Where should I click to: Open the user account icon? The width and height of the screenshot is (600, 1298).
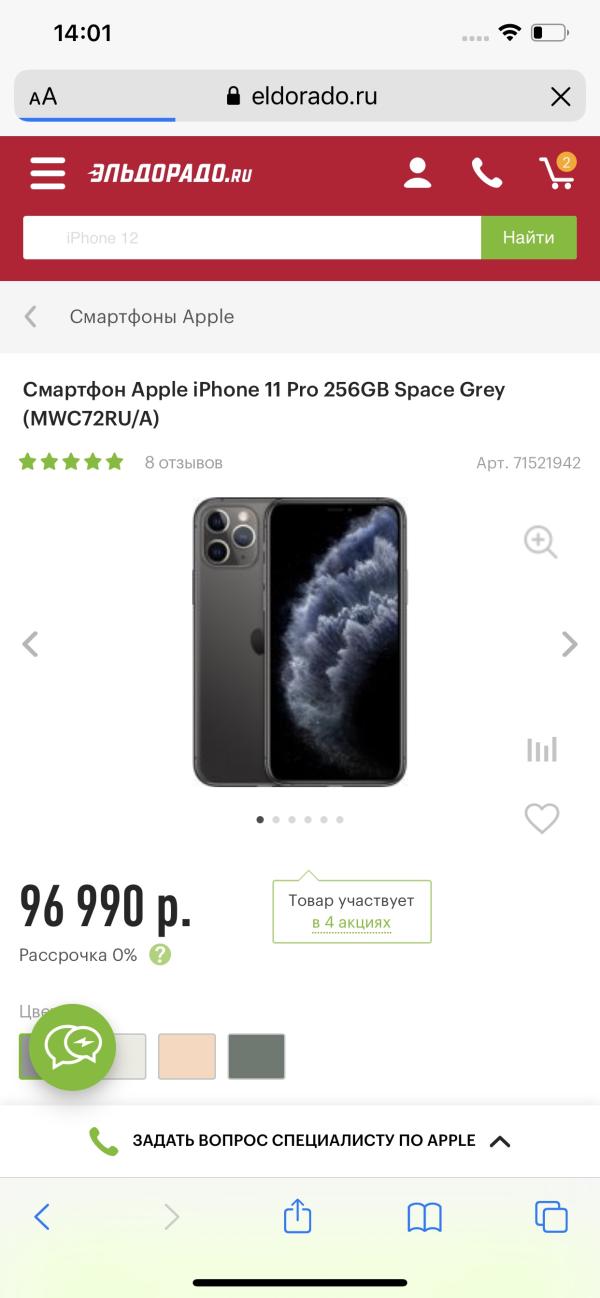click(417, 173)
